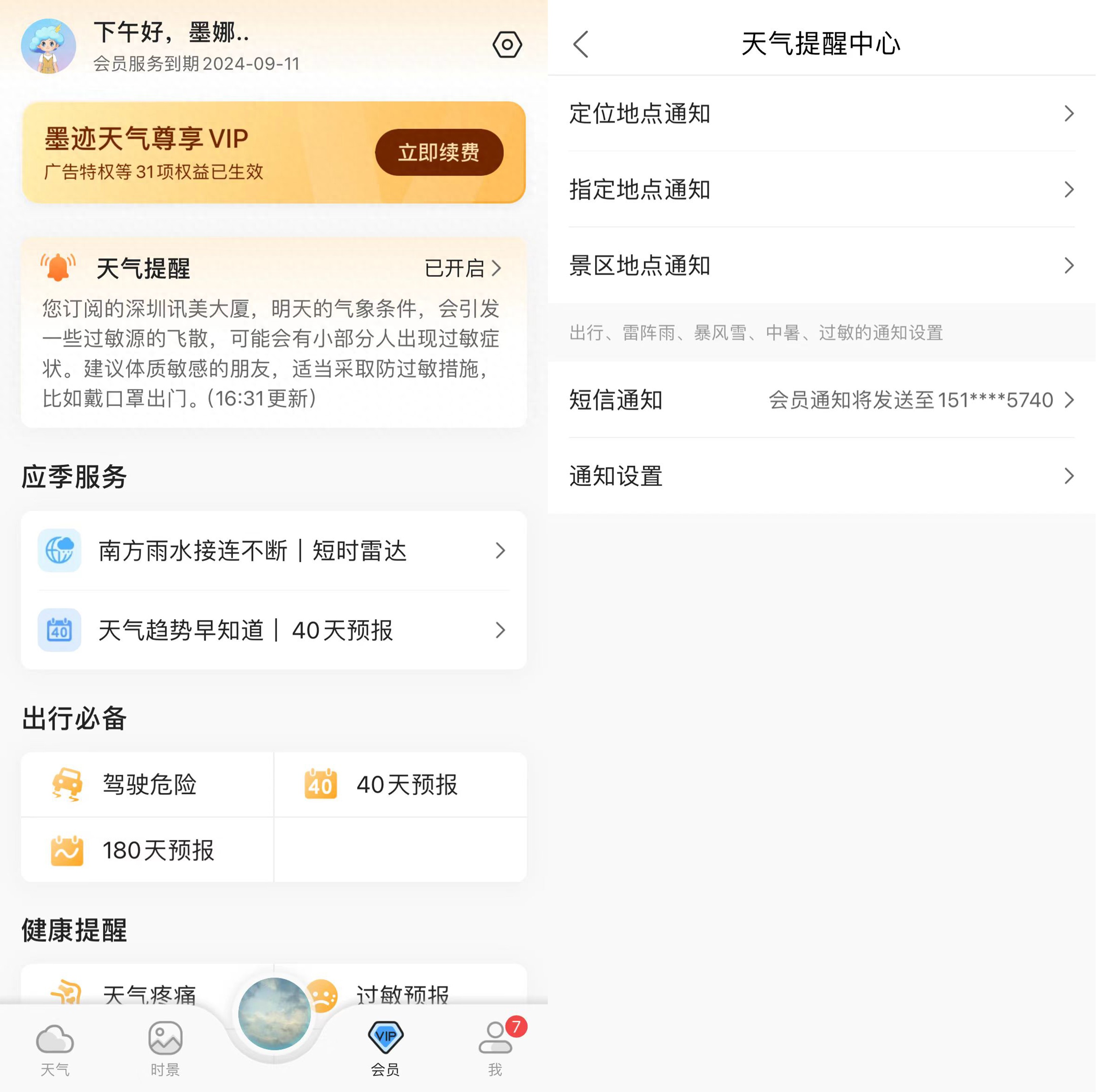Screen dimensions: 1097x1092
Task: Tap the user avatar picture
Action: pyautogui.click(x=48, y=46)
